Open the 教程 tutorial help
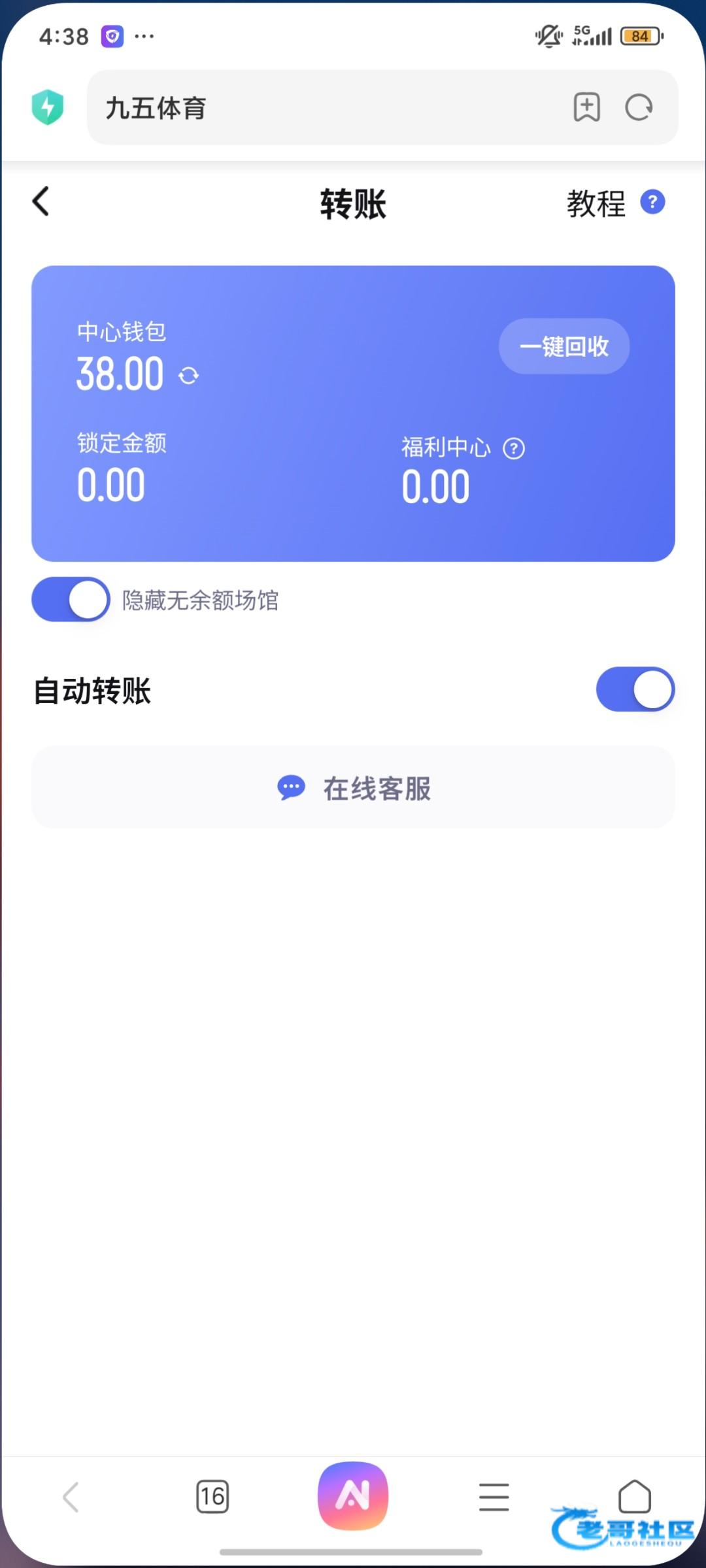This screenshot has height=1568, width=706. 614,203
